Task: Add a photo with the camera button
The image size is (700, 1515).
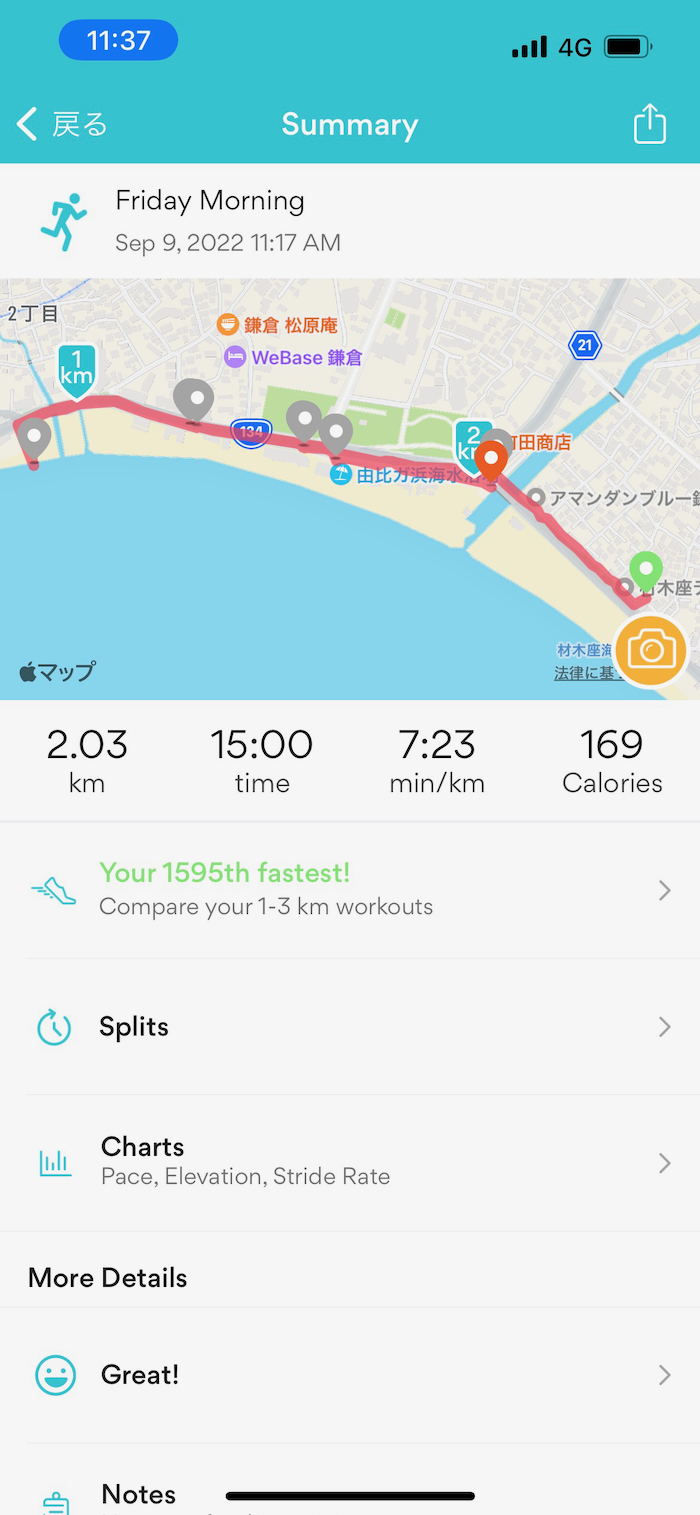Action: [651, 652]
